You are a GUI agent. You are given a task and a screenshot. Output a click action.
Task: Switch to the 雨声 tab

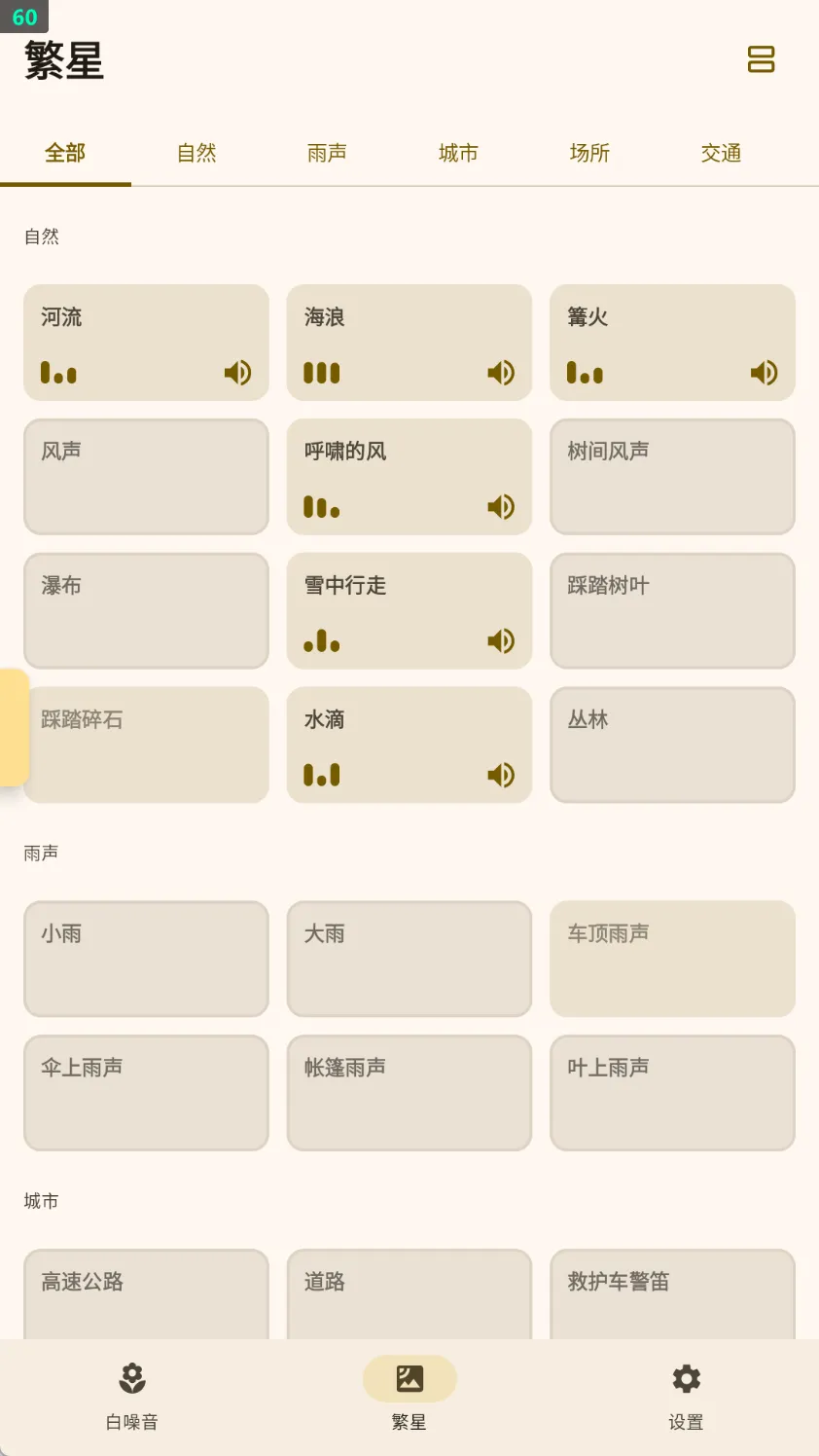(x=327, y=153)
